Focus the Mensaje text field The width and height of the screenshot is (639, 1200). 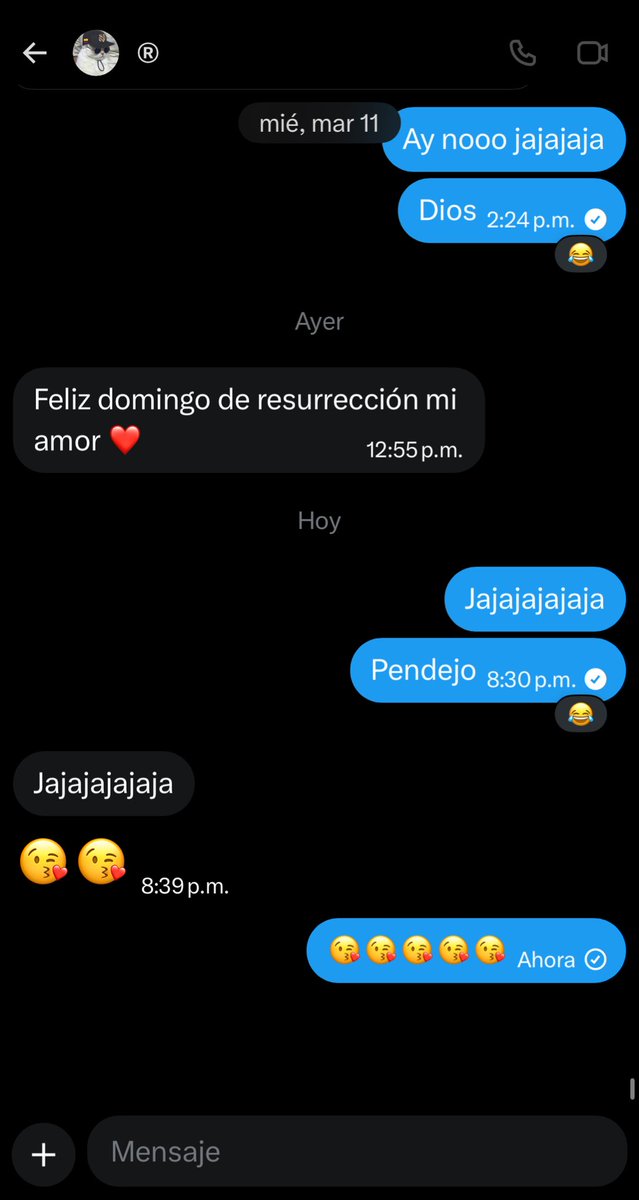[x=355, y=1152]
